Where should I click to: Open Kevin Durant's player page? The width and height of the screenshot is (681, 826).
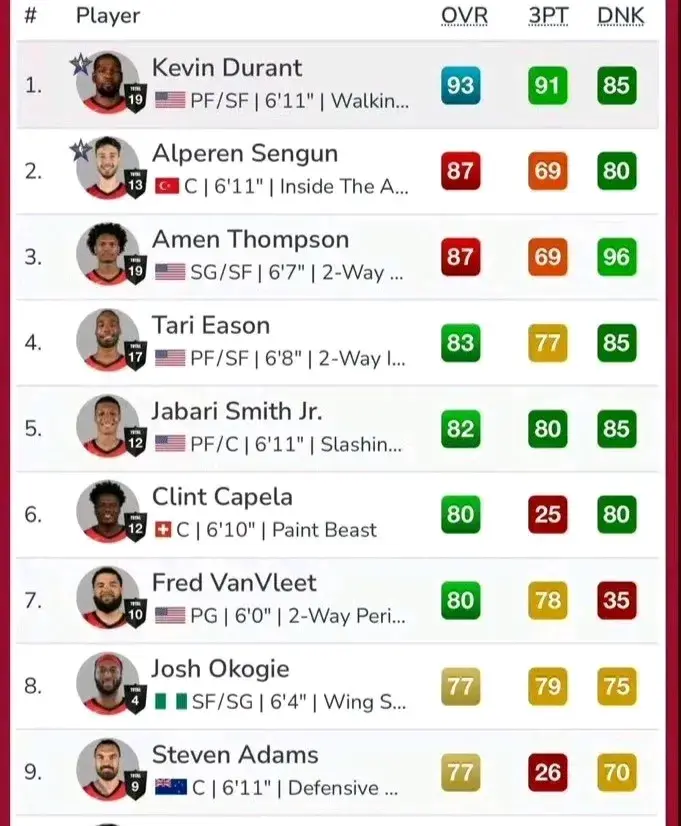(226, 69)
